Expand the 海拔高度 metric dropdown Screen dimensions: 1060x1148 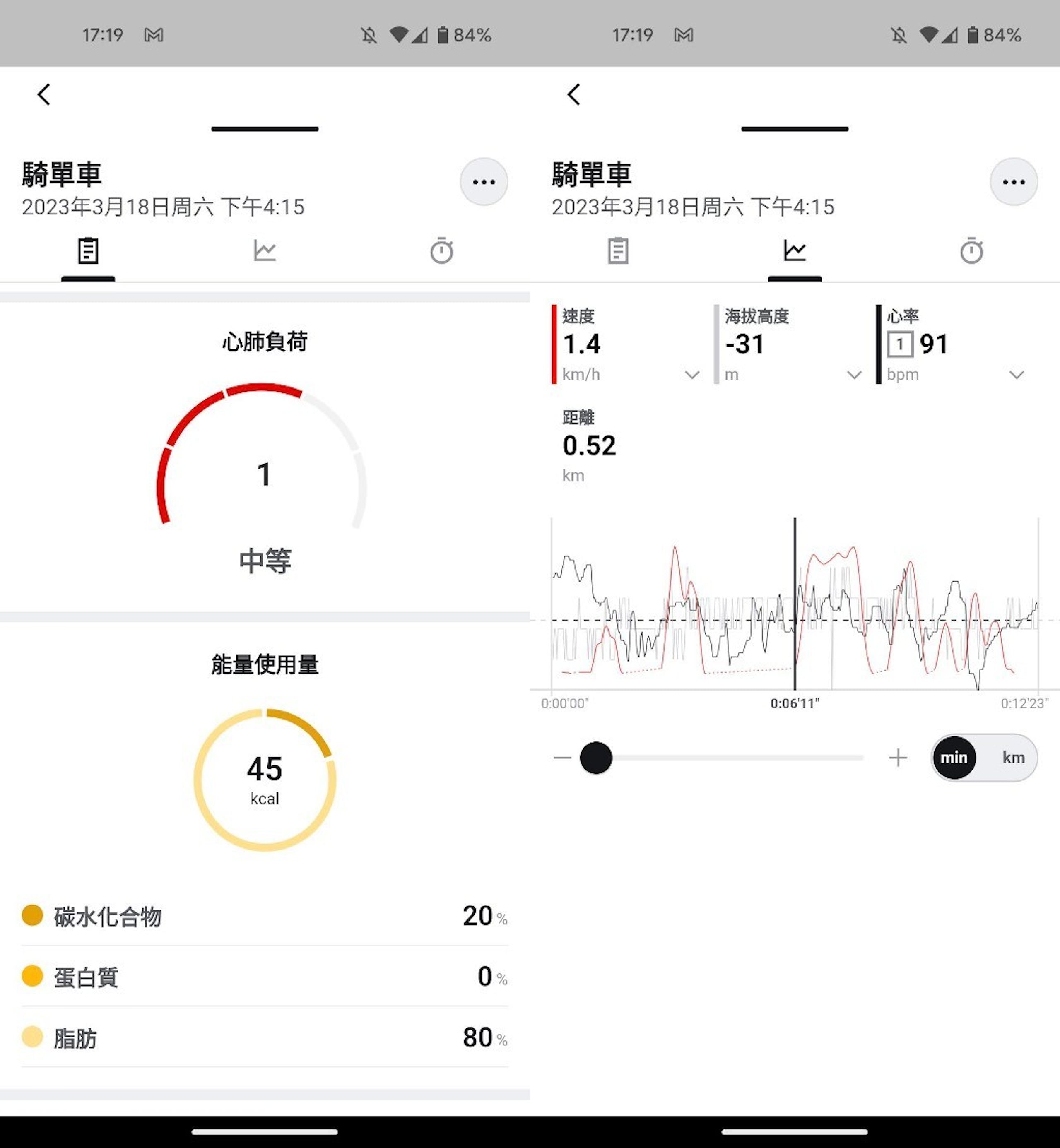854,375
